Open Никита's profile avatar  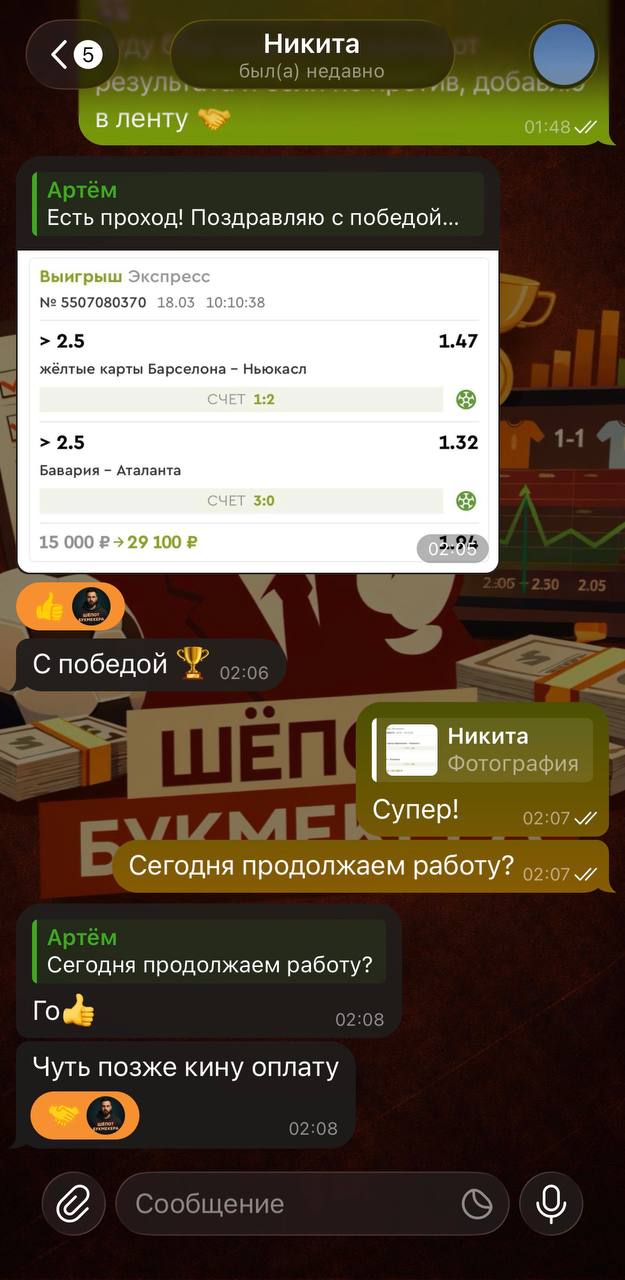click(564, 54)
